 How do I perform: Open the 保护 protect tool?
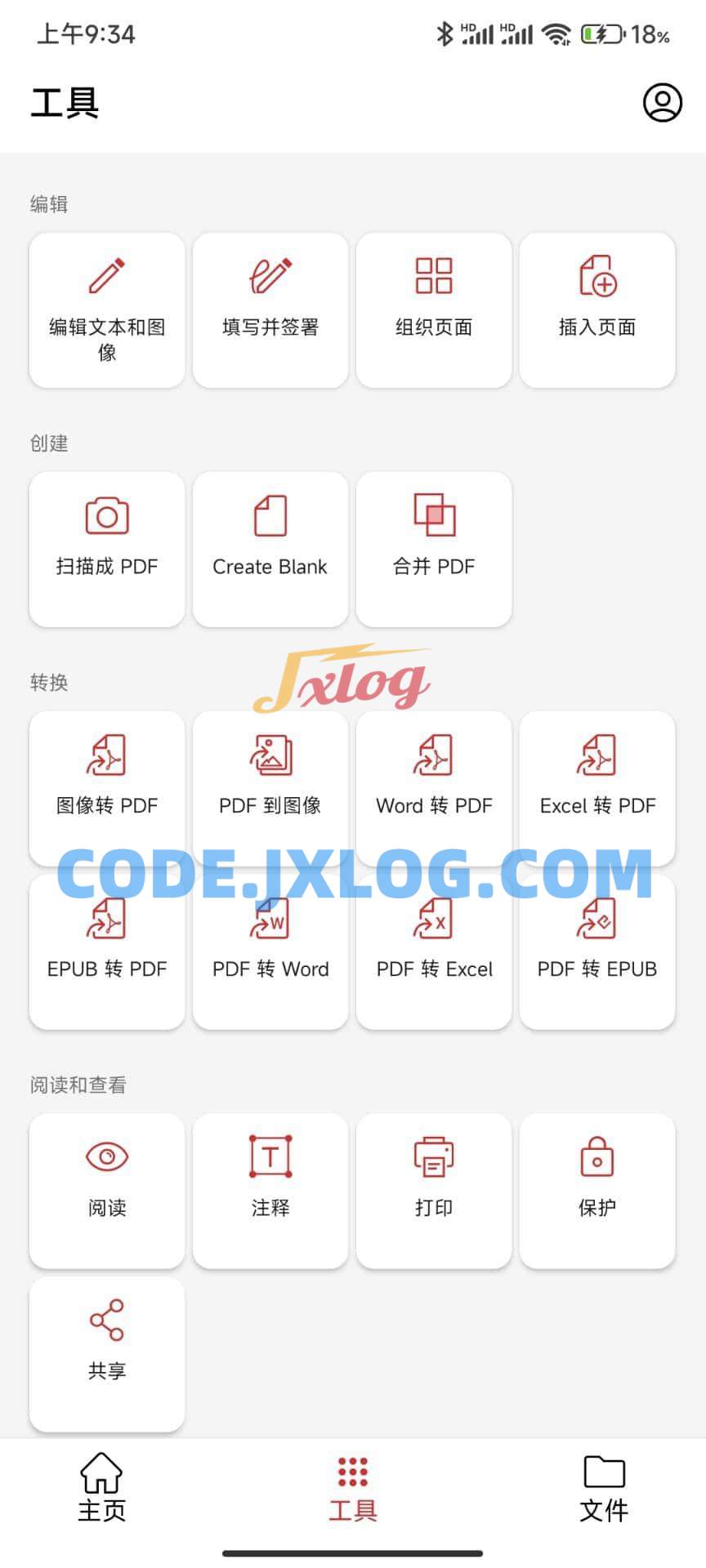pos(597,1190)
